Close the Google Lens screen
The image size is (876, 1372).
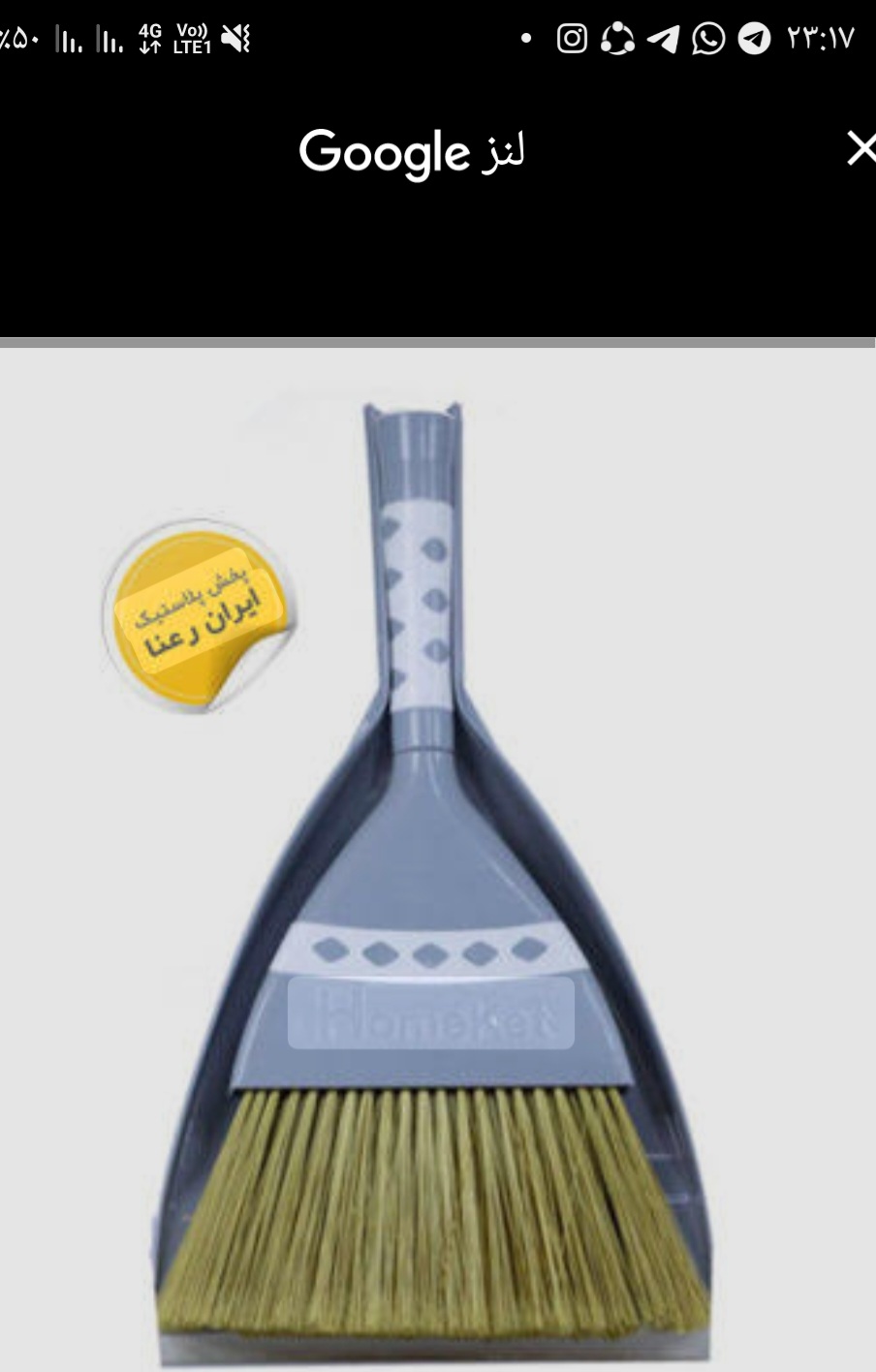860,149
